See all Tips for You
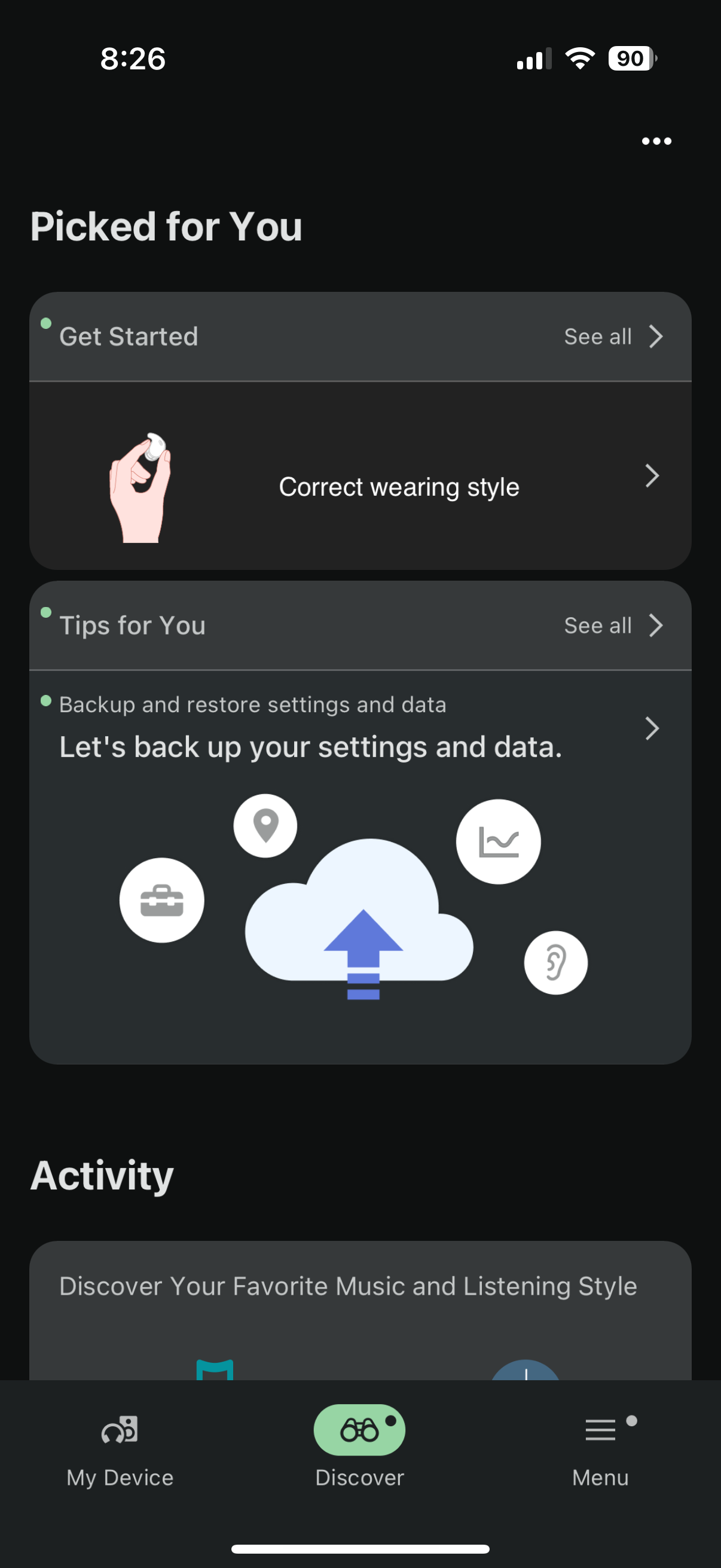The width and height of the screenshot is (721, 1568). coord(612,626)
